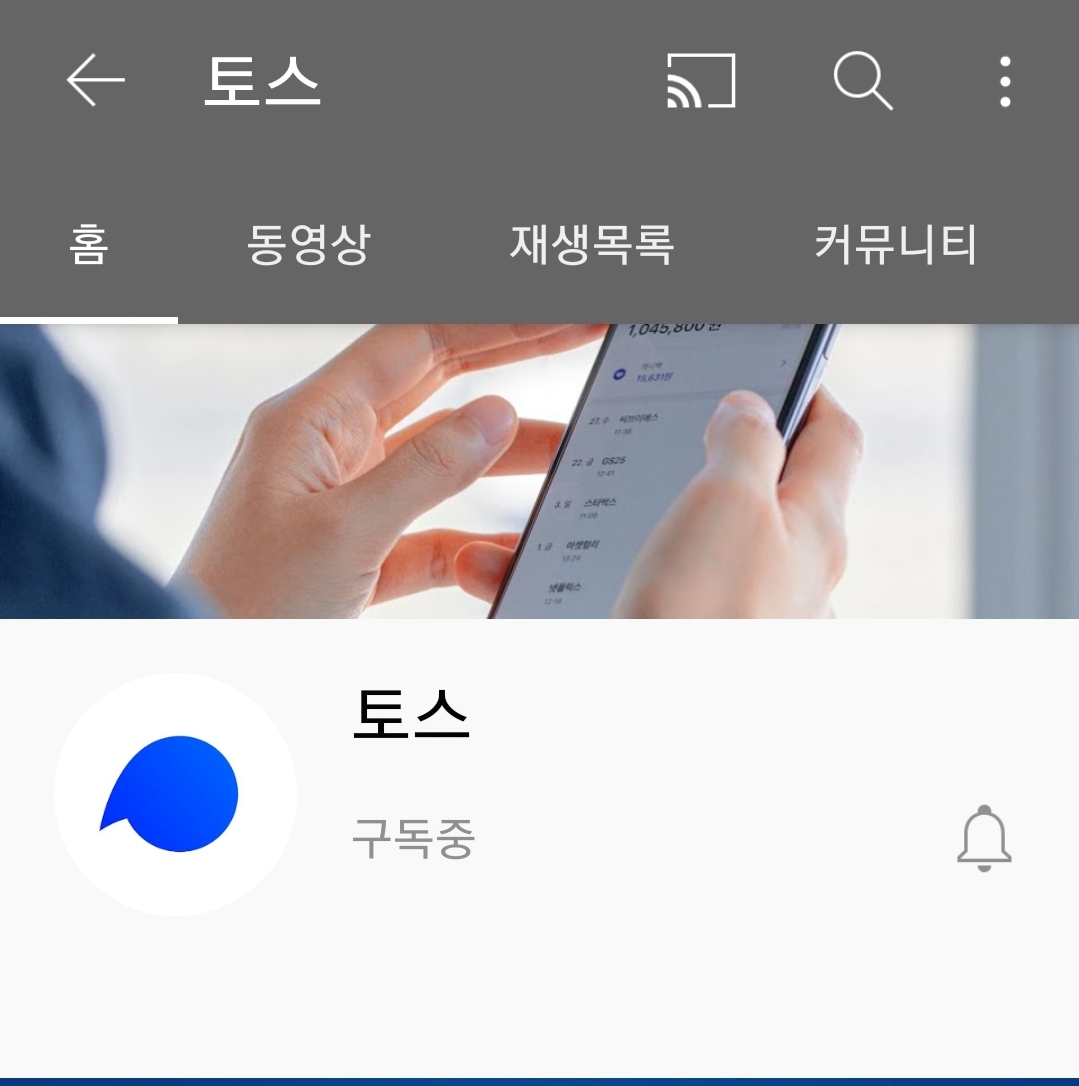Viewport: 1079px width, 1086px height.
Task: Open the three-dot overflow menu
Action: [1005, 82]
